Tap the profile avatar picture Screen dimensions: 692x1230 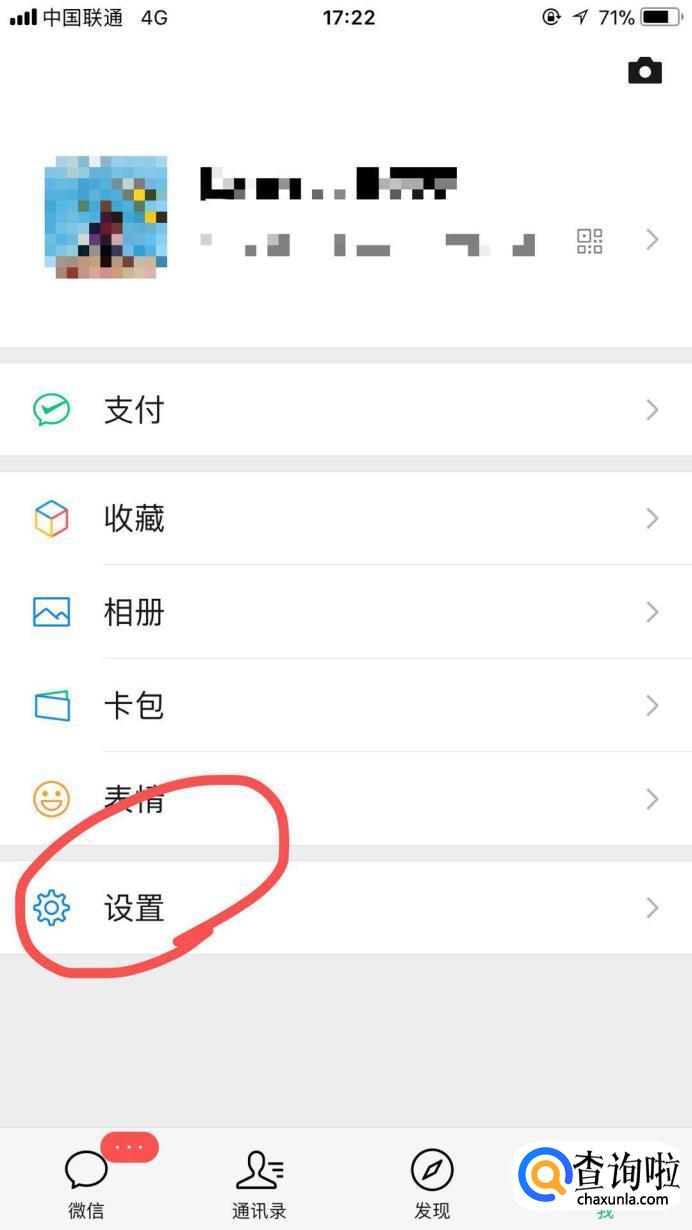pyautogui.click(x=106, y=217)
